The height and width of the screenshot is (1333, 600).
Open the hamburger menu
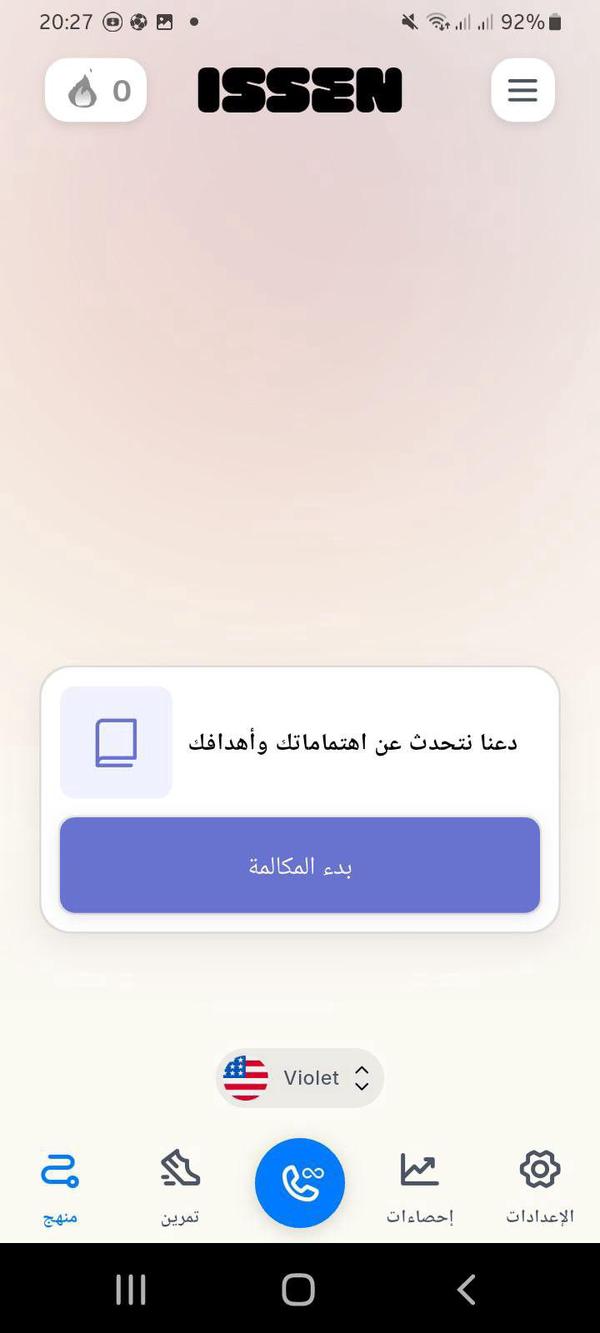coord(522,91)
